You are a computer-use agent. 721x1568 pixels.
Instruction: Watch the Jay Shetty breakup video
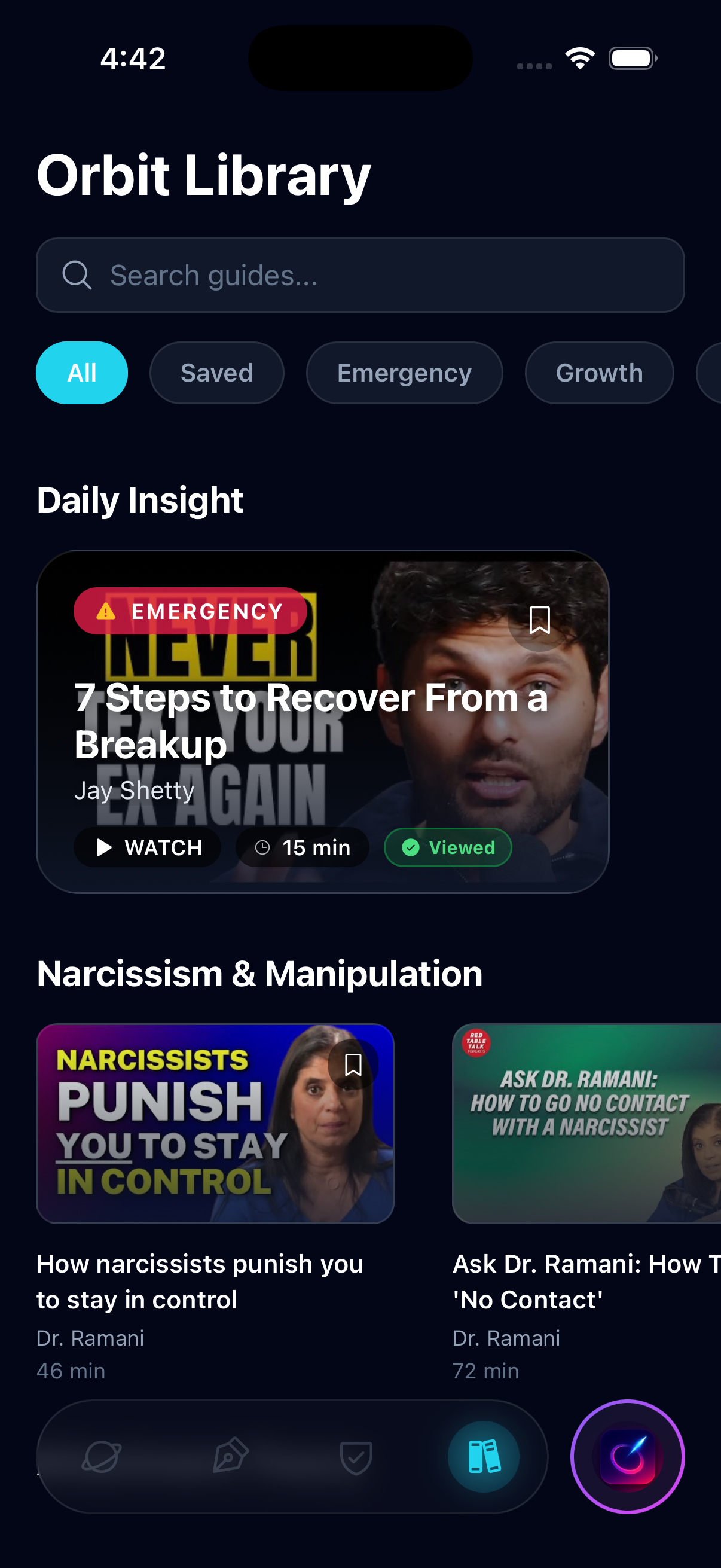(148, 847)
